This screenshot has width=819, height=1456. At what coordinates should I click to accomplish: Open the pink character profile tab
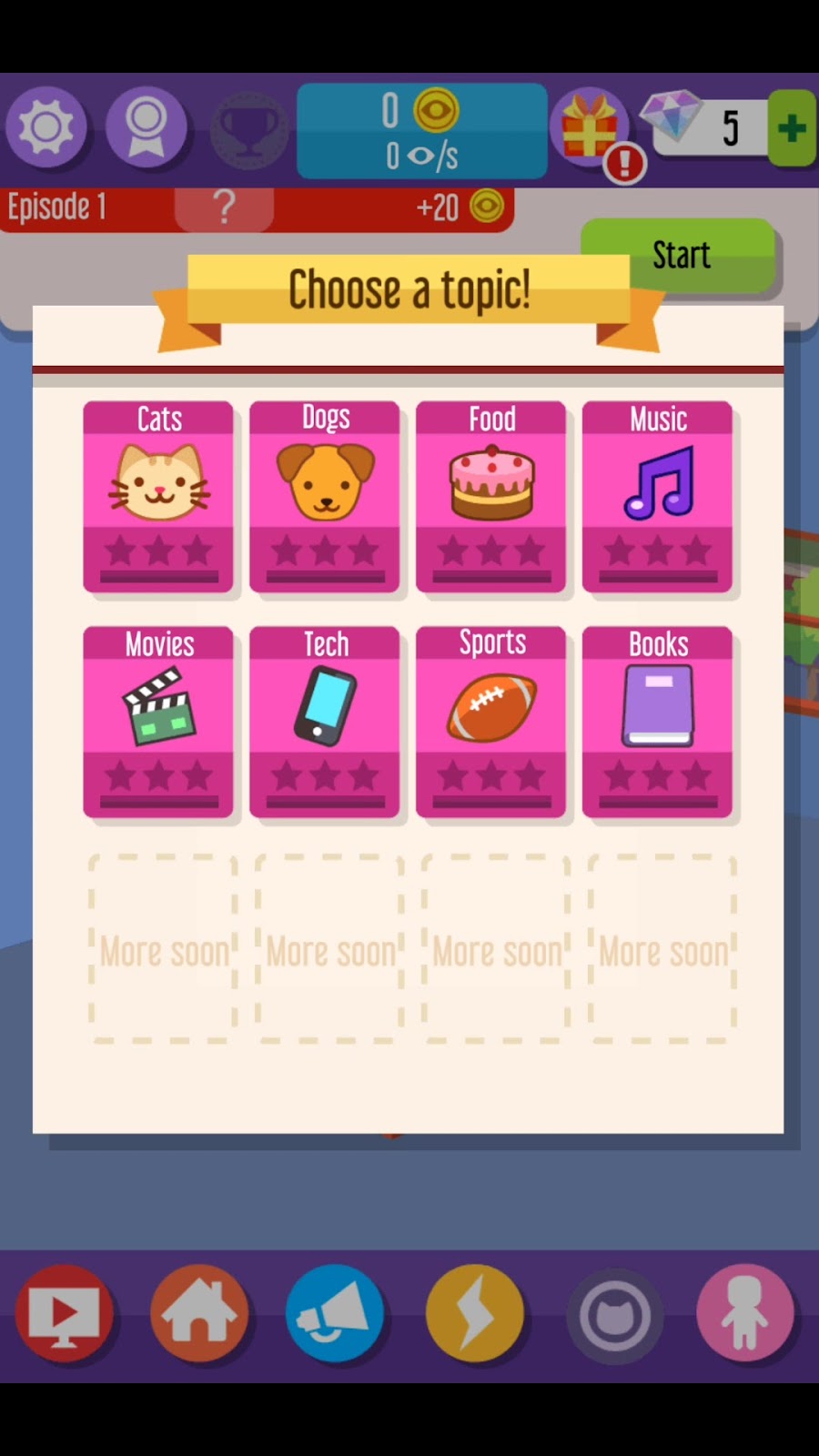pyautogui.click(x=745, y=1314)
